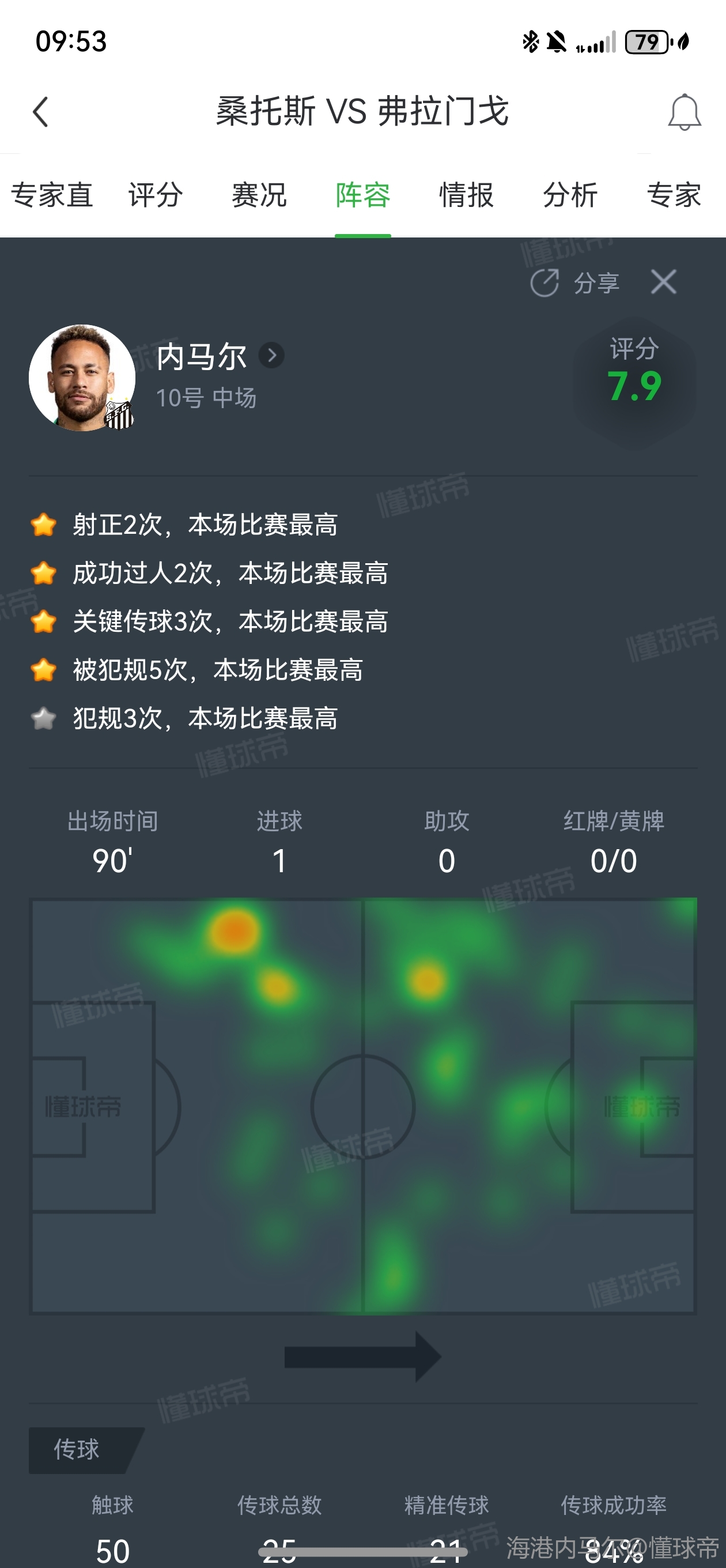Close the player stats panel
Screen dimensions: 726x1568
[663, 282]
